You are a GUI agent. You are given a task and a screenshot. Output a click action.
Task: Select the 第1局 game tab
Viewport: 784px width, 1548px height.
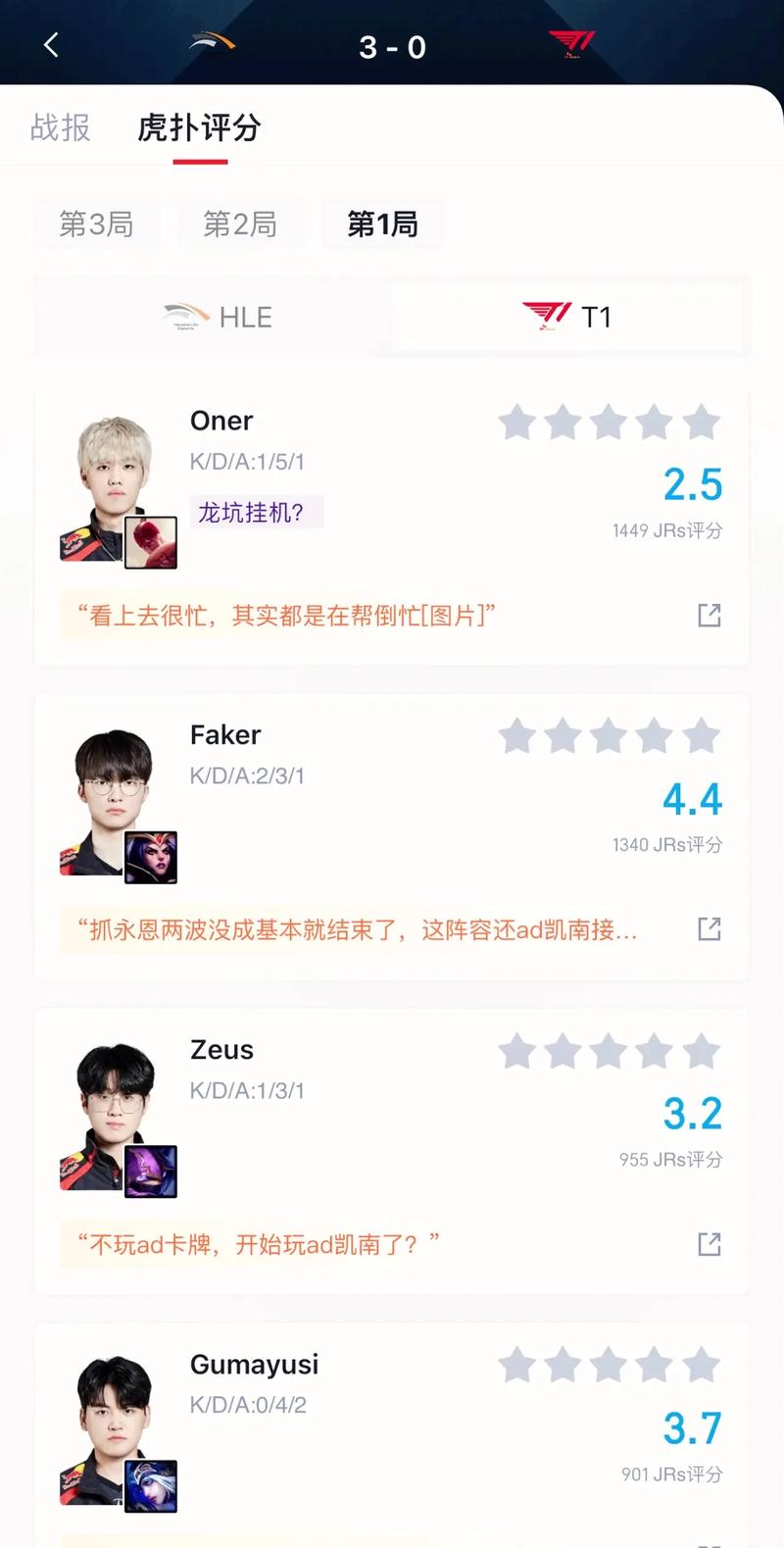pos(382,225)
